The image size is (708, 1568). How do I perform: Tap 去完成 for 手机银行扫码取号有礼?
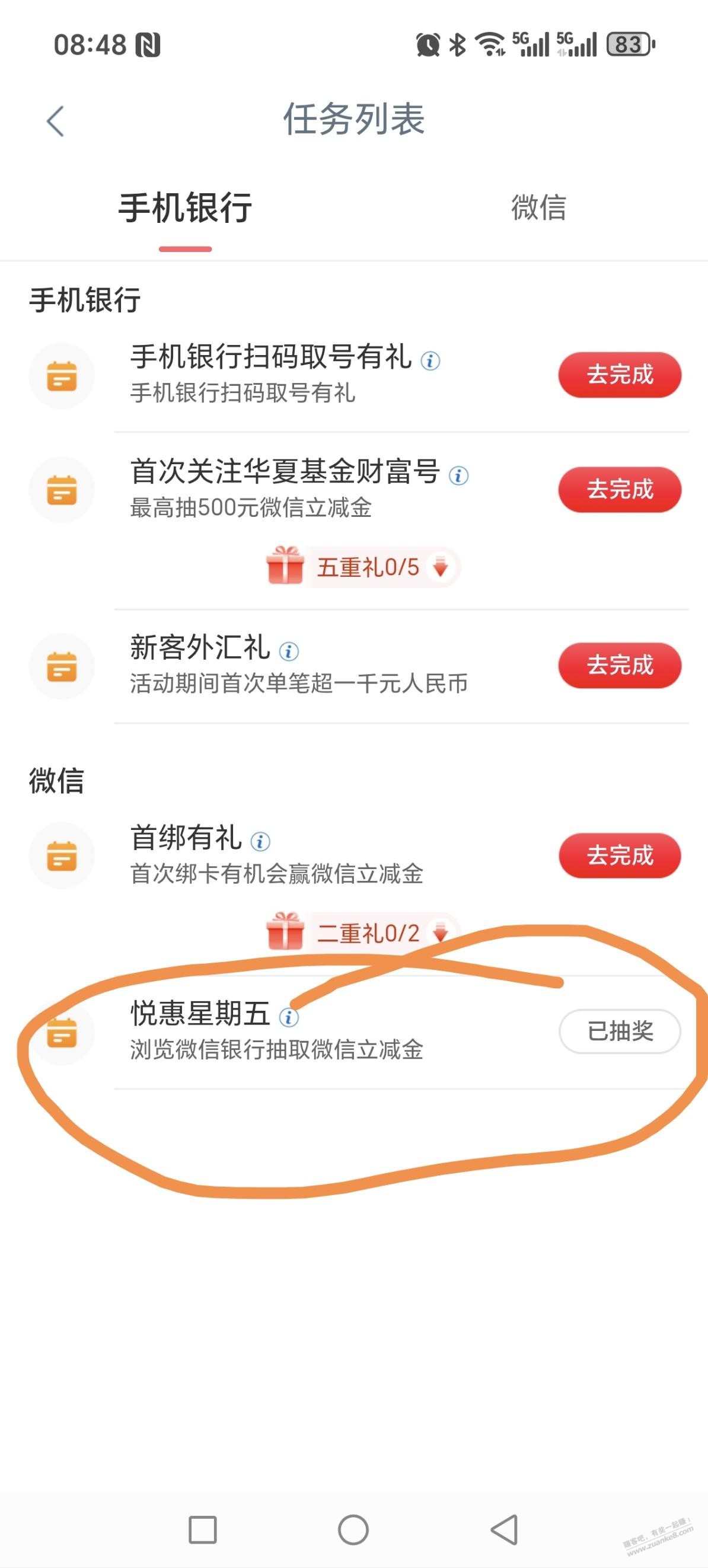pyautogui.click(x=619, y=374)
